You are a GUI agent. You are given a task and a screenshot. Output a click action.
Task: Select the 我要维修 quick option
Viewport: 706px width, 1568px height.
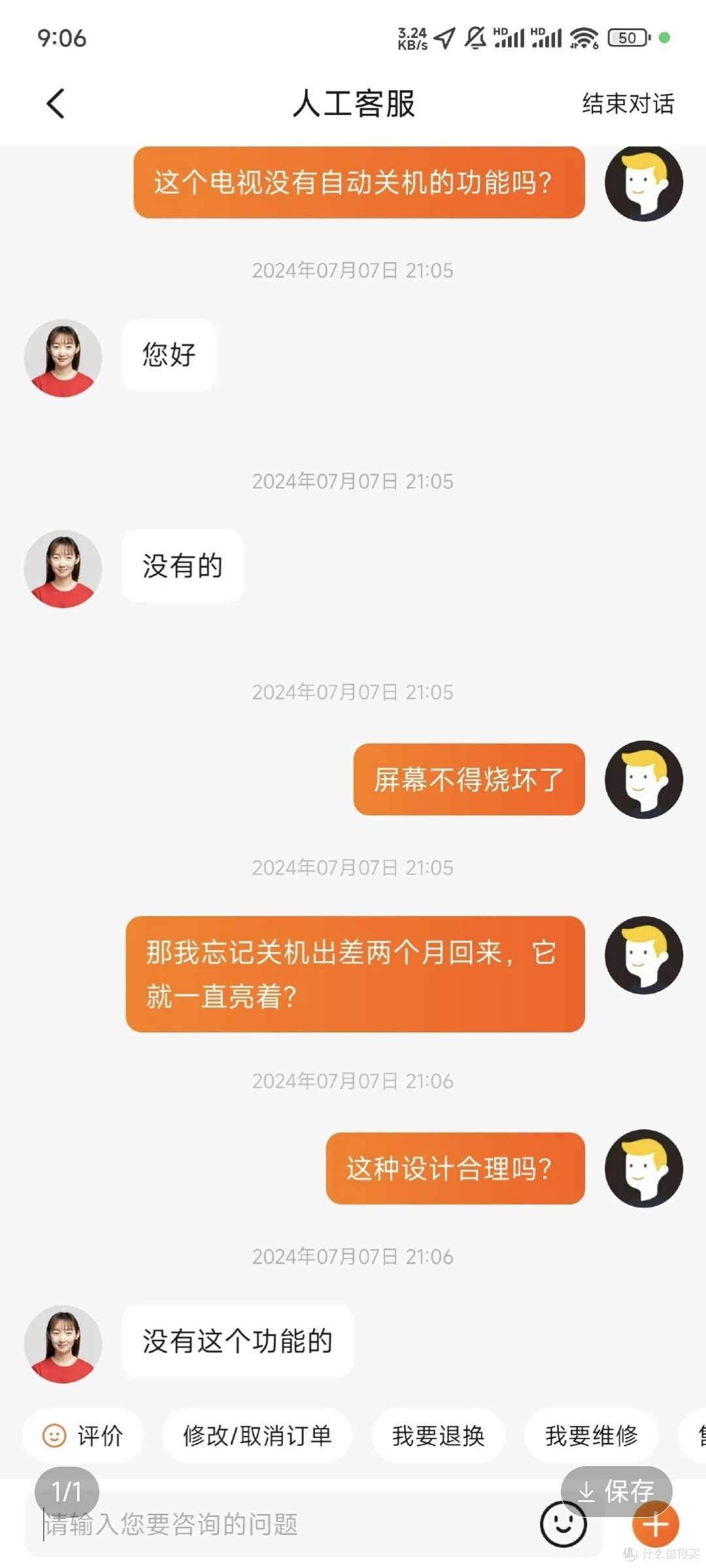590,1437
